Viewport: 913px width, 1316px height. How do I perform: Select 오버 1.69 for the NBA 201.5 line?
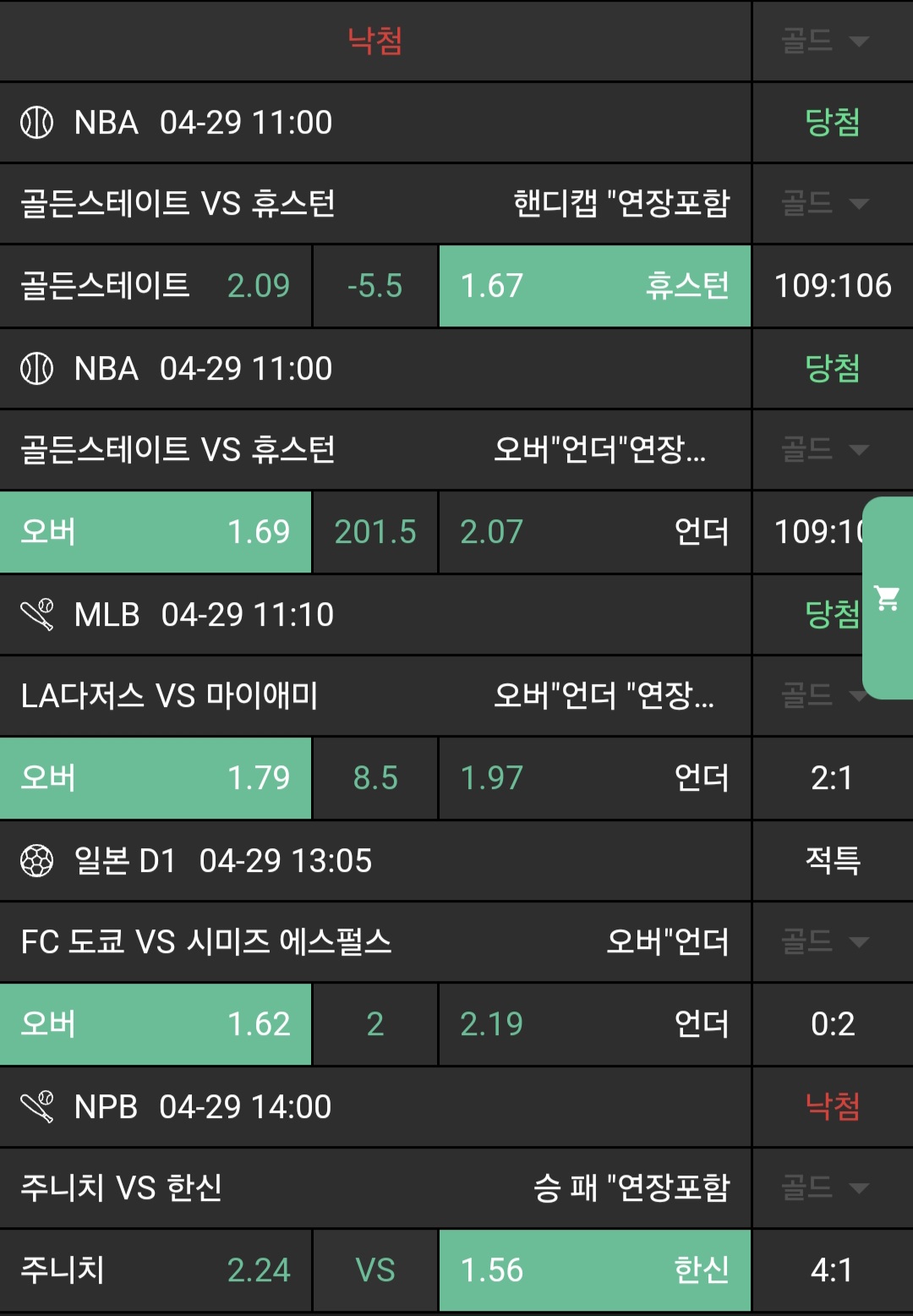(156, 532)
